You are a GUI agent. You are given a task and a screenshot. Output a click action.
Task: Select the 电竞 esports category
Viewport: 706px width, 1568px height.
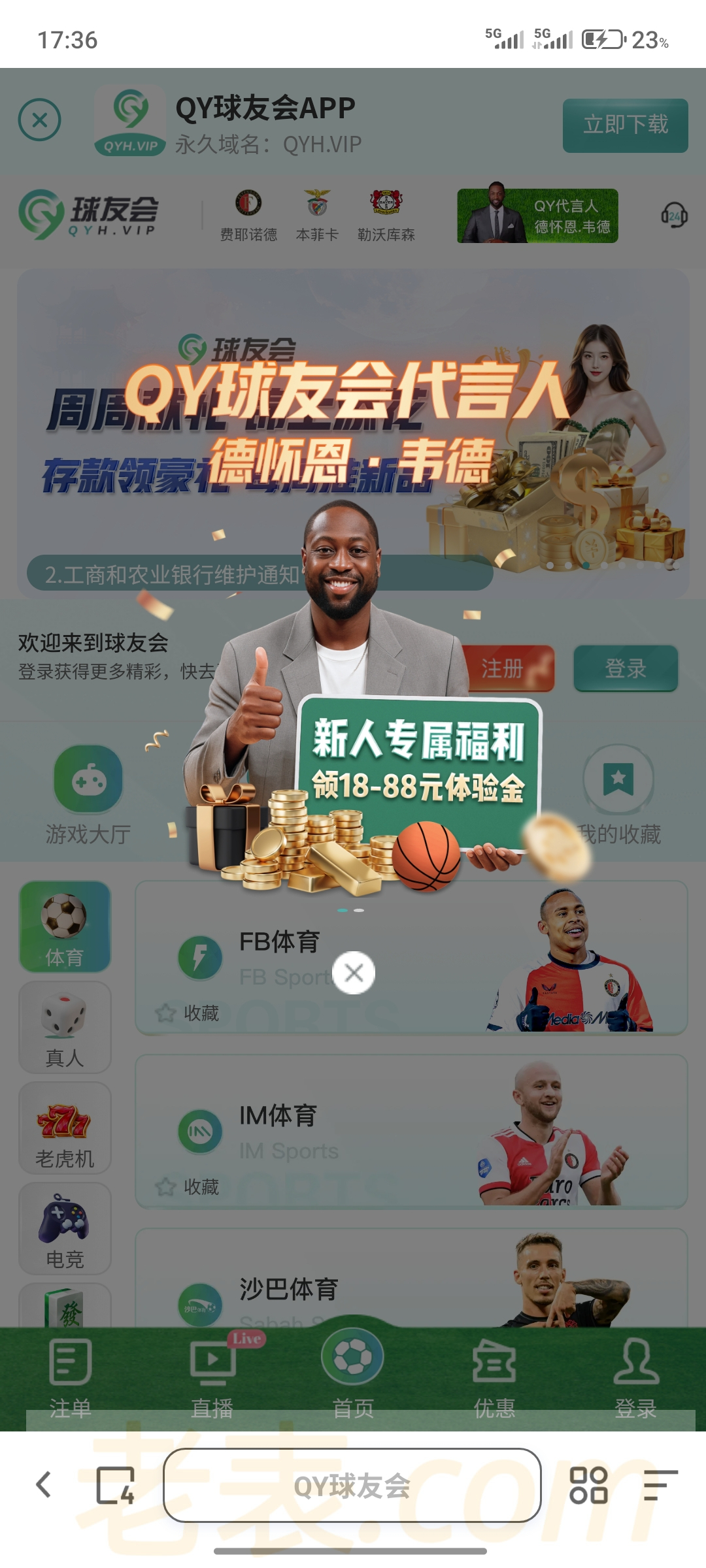[x=65, y=1228]
